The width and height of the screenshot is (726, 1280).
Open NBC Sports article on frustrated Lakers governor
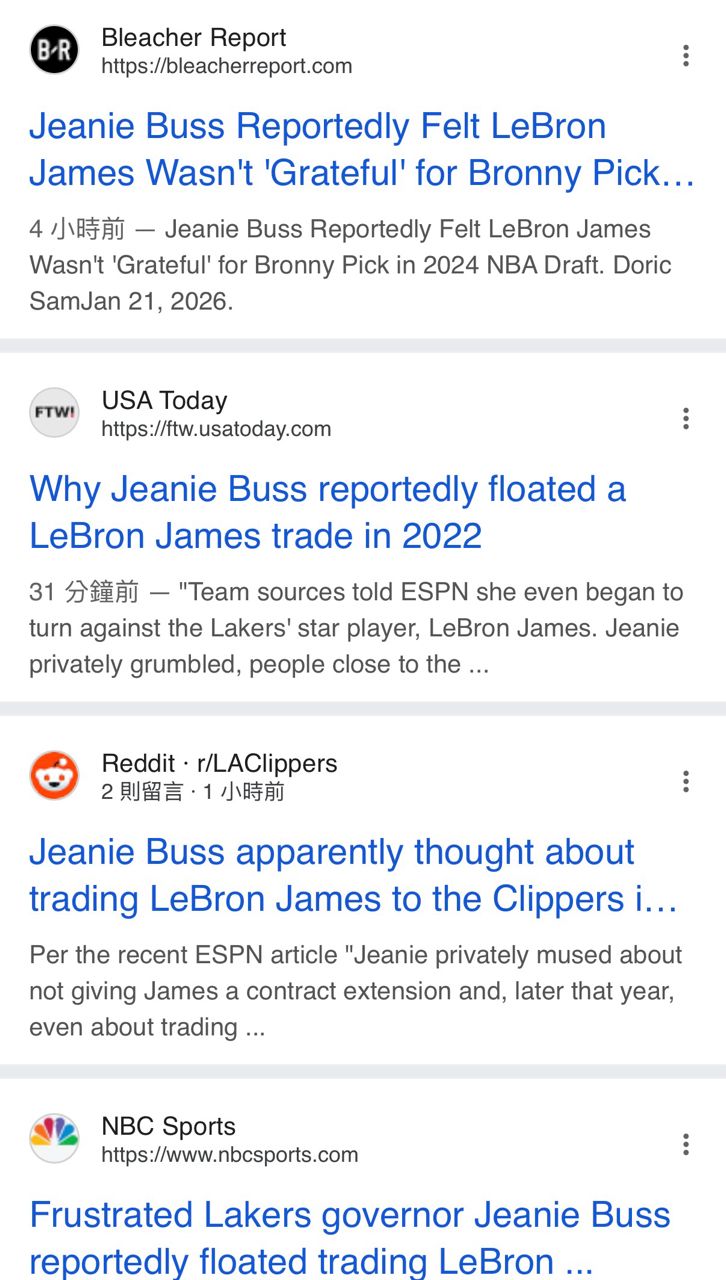point(349,1238)
